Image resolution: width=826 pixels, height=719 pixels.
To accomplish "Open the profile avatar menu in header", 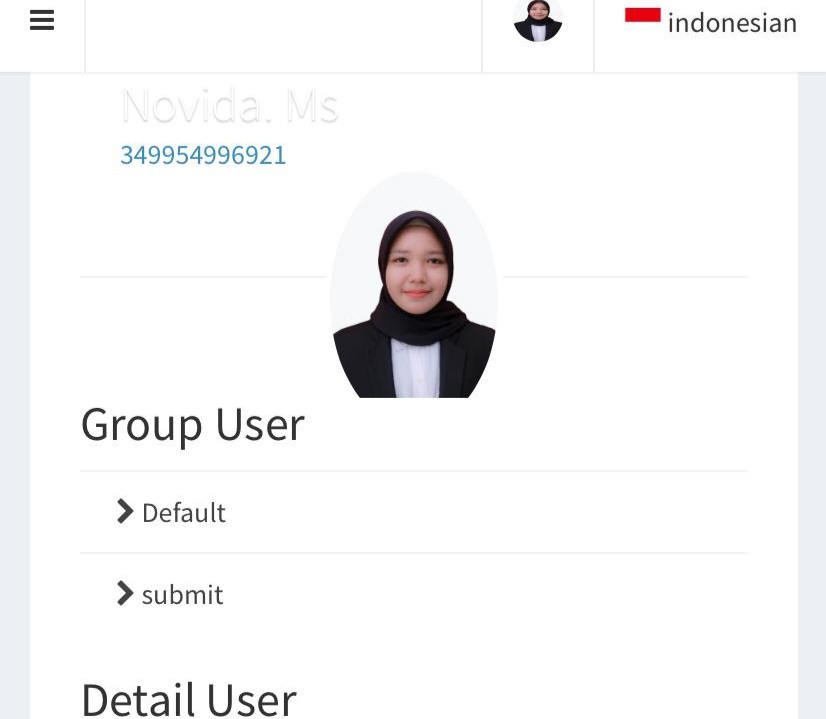I will 538,21.
